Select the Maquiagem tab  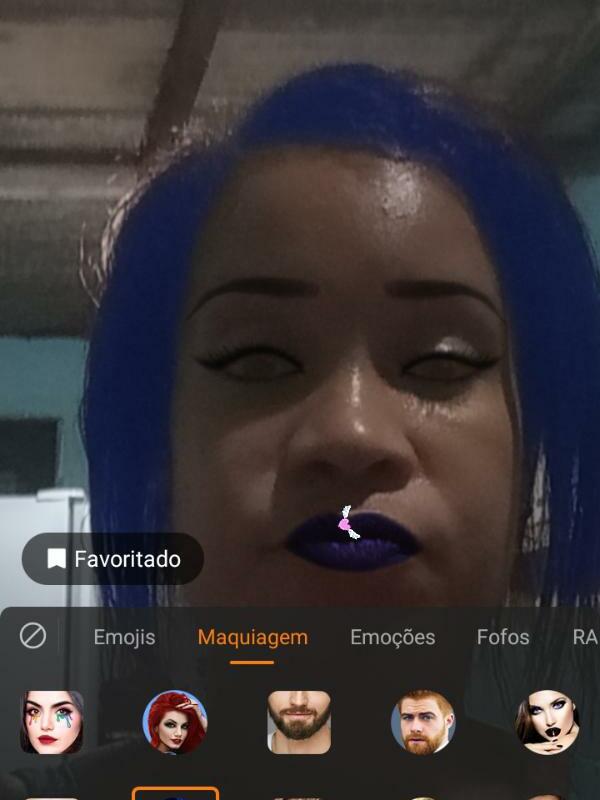tap(252, 637)
